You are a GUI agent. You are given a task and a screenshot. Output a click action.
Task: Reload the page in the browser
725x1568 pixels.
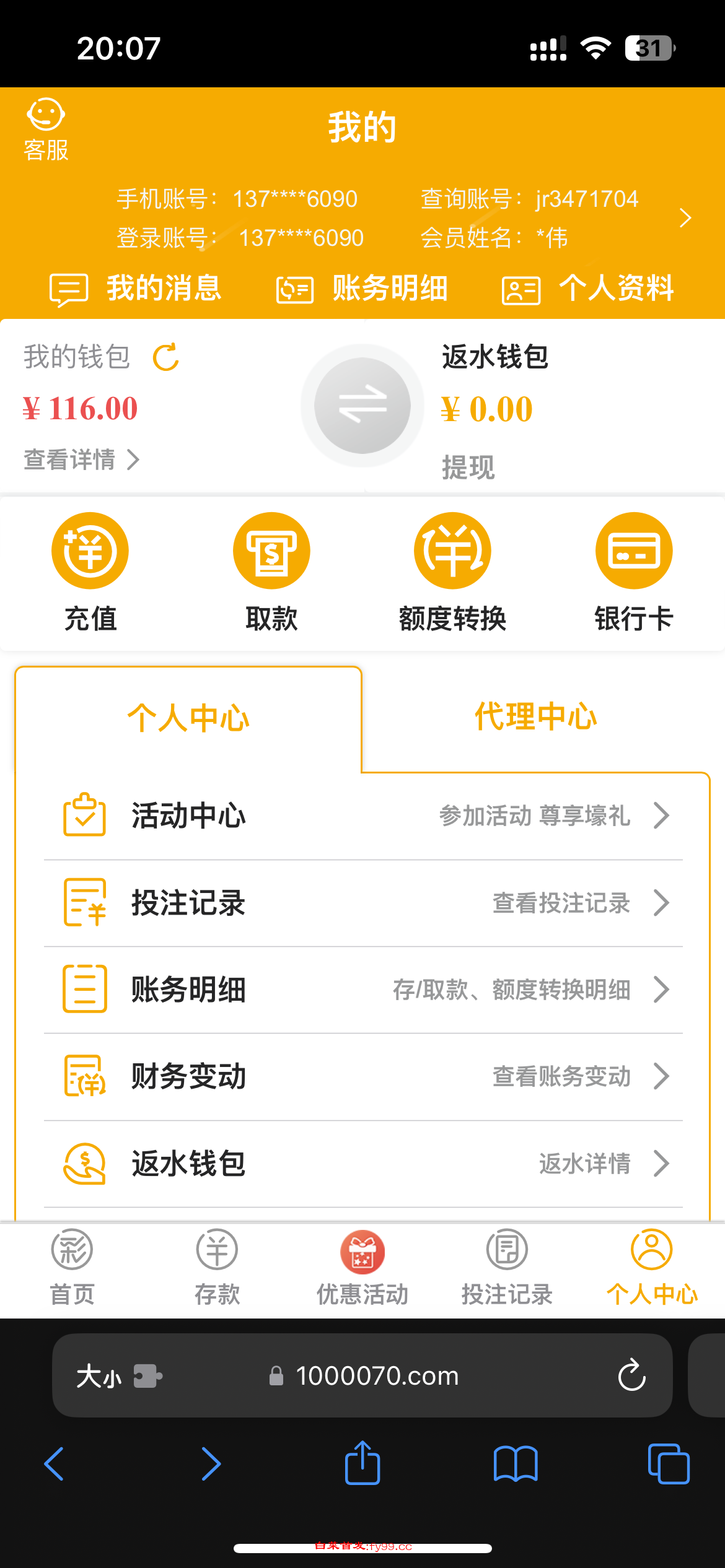(632, 1375)
